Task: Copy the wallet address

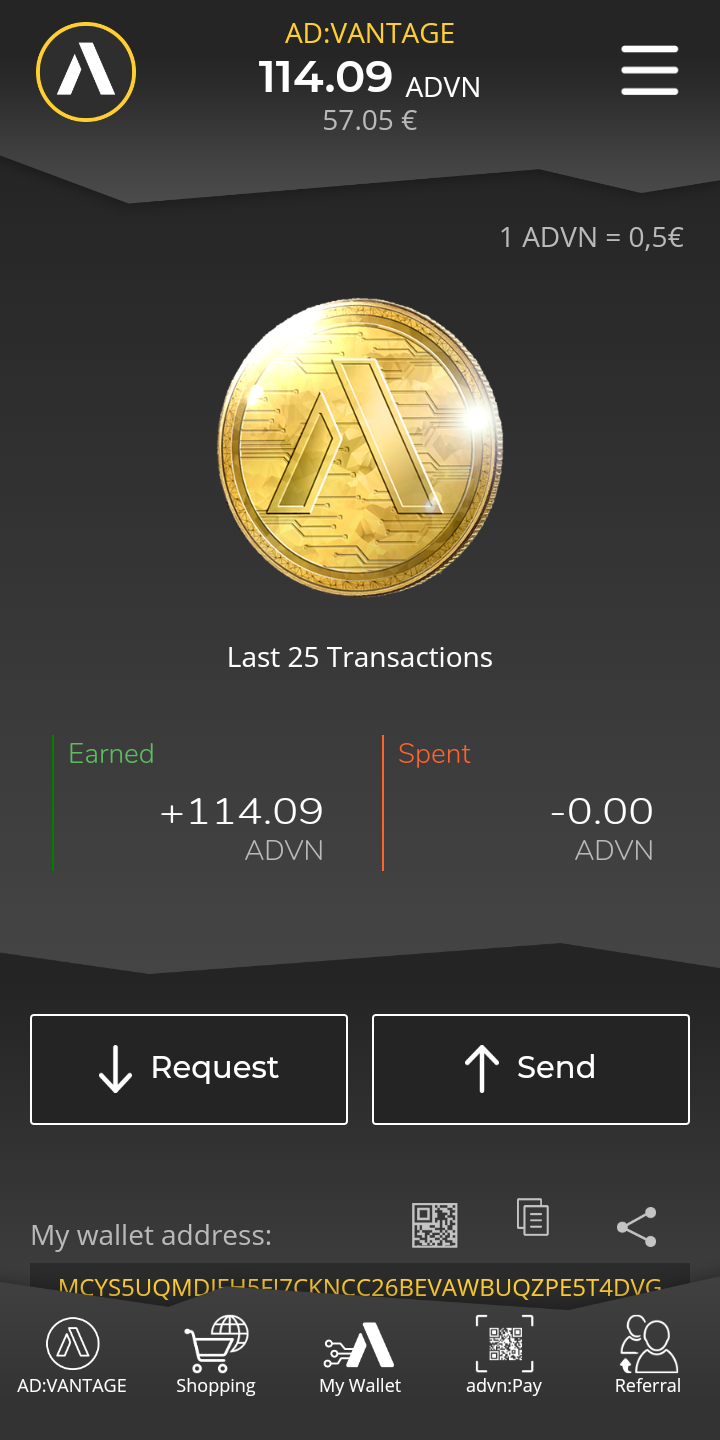Action: point(533,1216)
